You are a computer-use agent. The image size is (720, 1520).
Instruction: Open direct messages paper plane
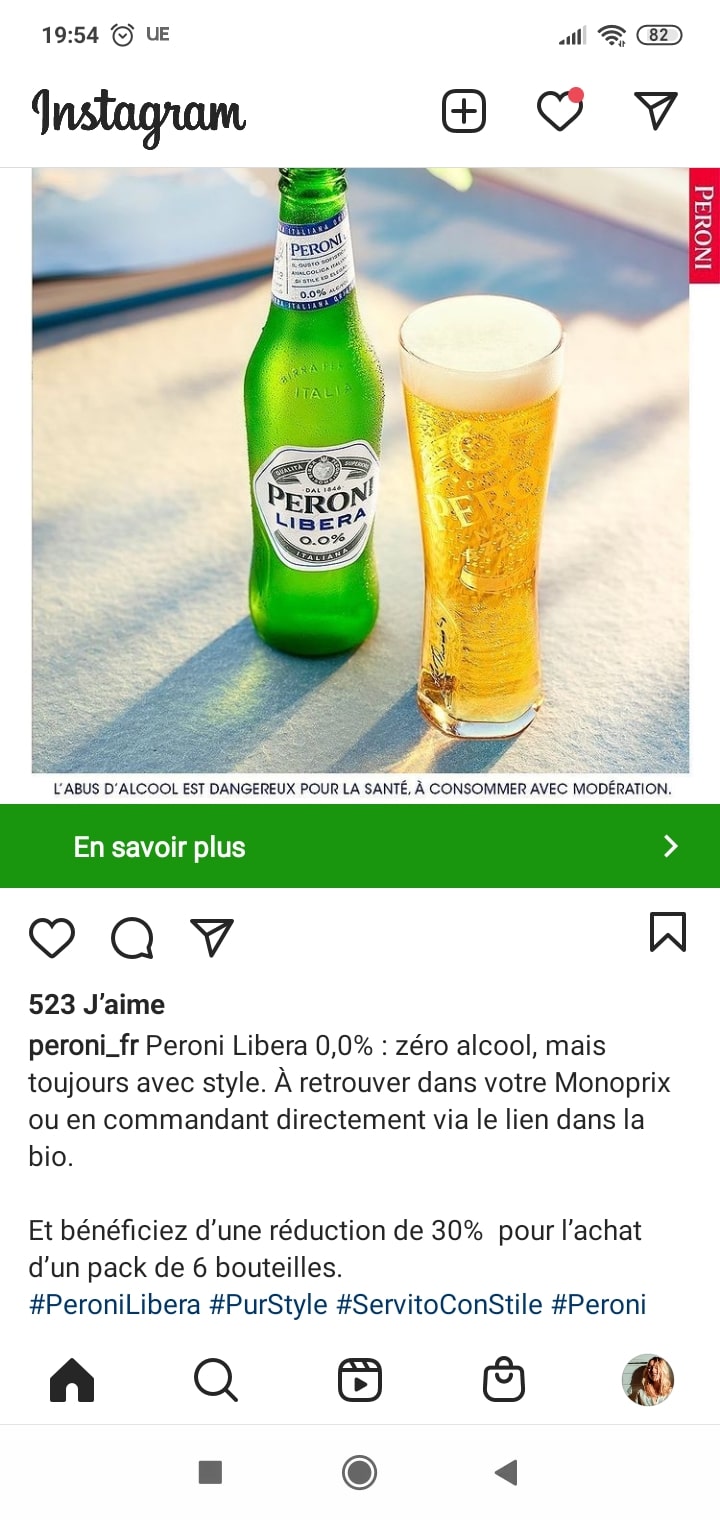656,110
